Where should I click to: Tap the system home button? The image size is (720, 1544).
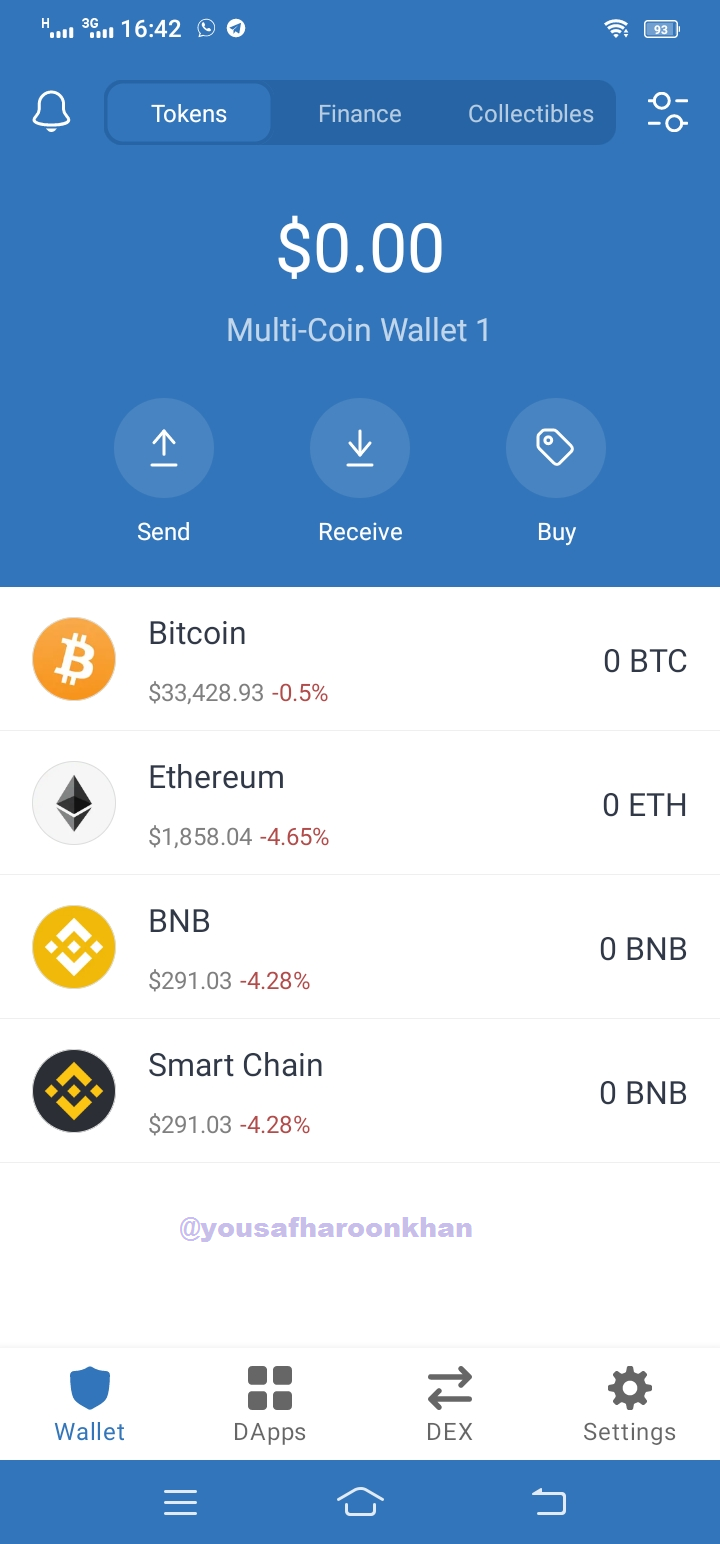pyautogui.click(x=360, y=1502)
